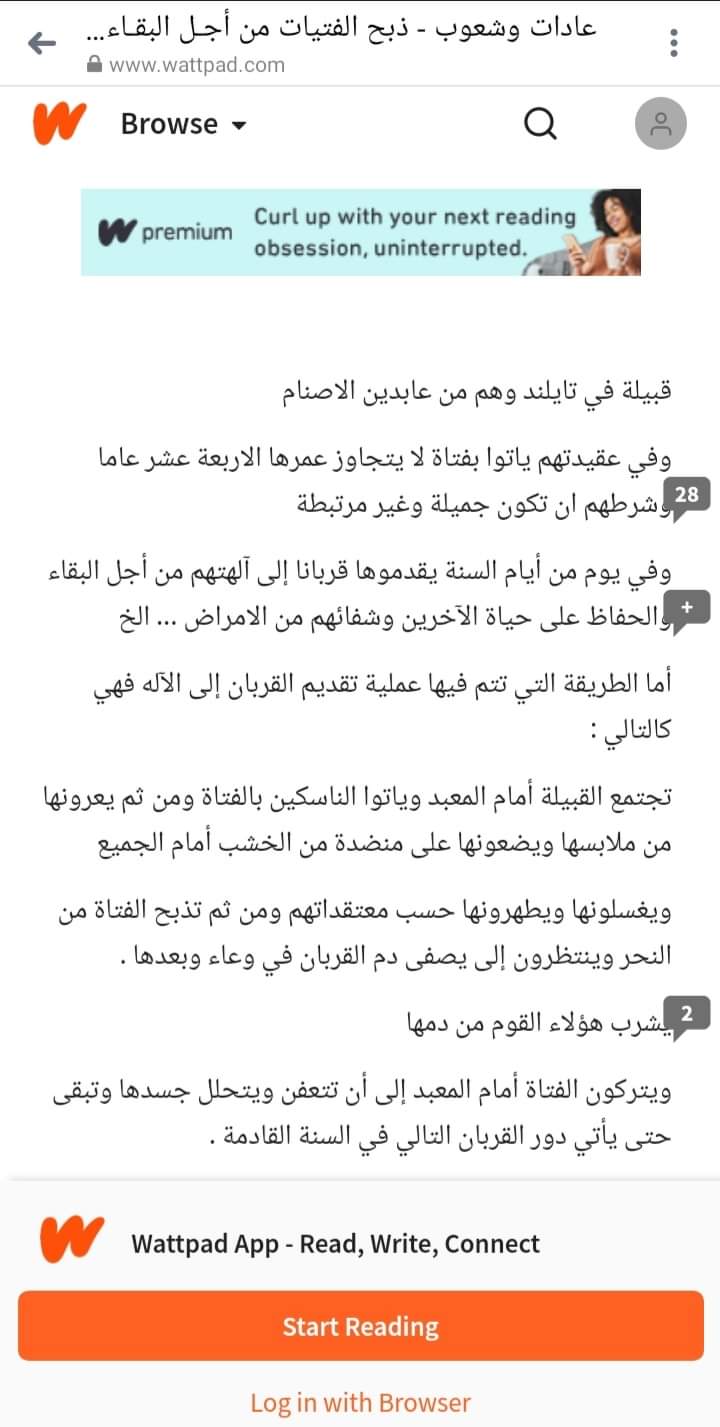Open the profile avatar icon
The width and height of the screenshot is (720, 1427).
pyautogui.click(x=661, y=124)
